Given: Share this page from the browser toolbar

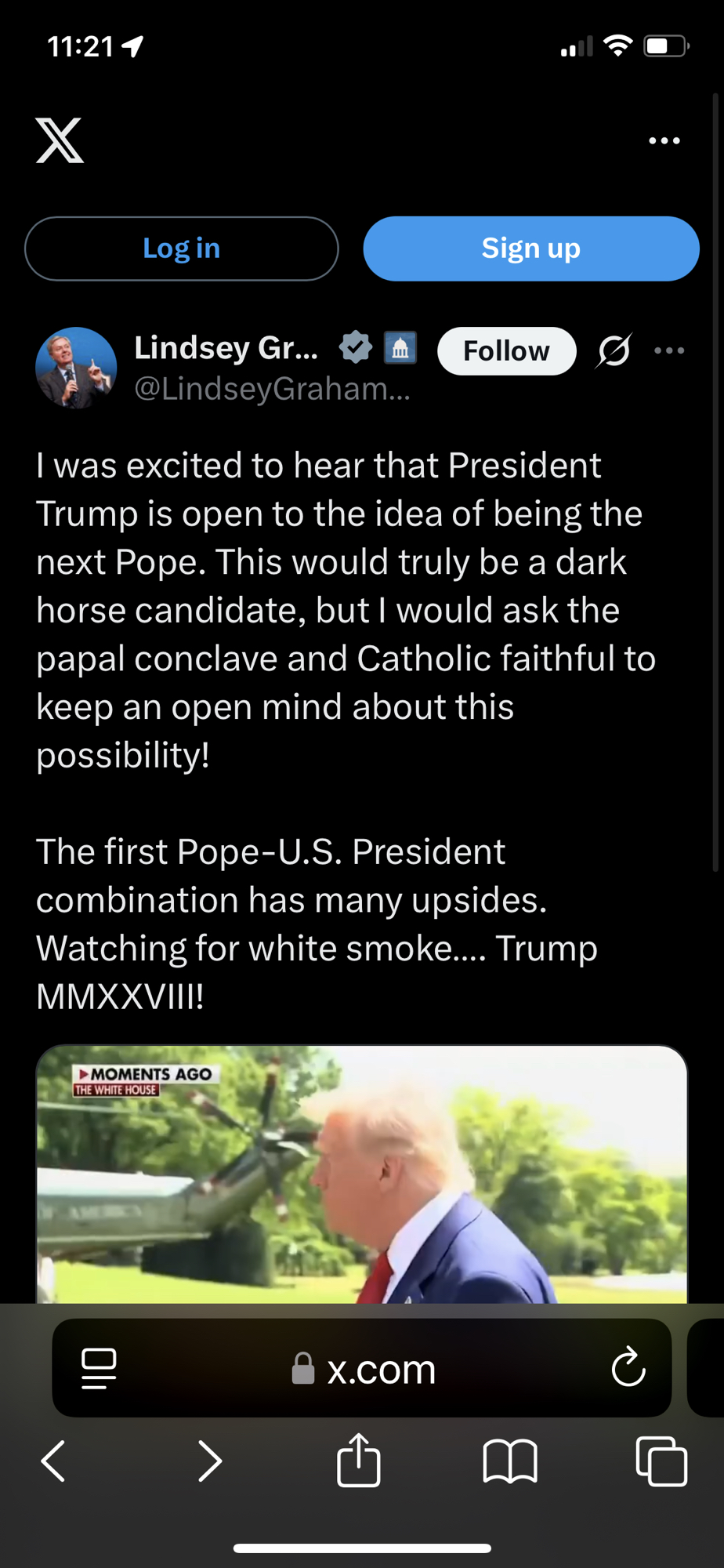Looking at the screenshot, I should coord(359,1460).
